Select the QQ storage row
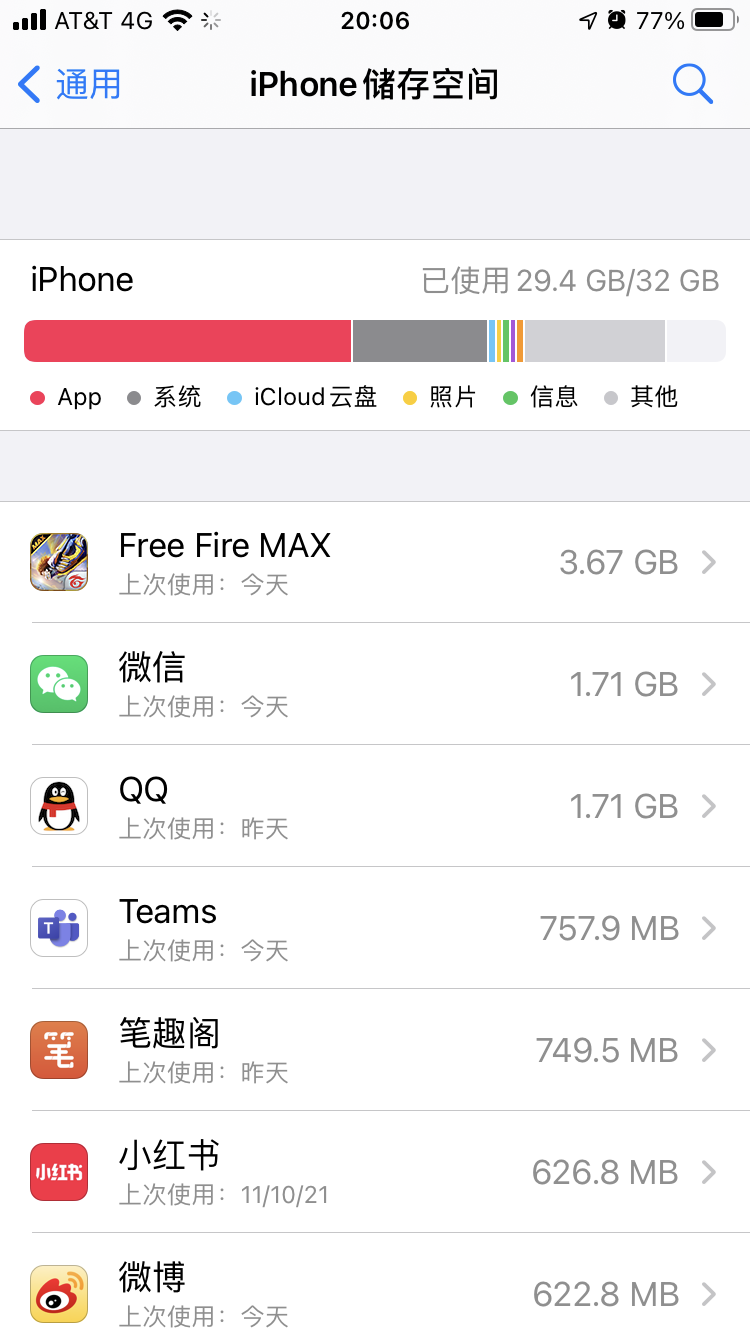The image size is (750, 1334). pyautogui.click(x=375, y=806)
